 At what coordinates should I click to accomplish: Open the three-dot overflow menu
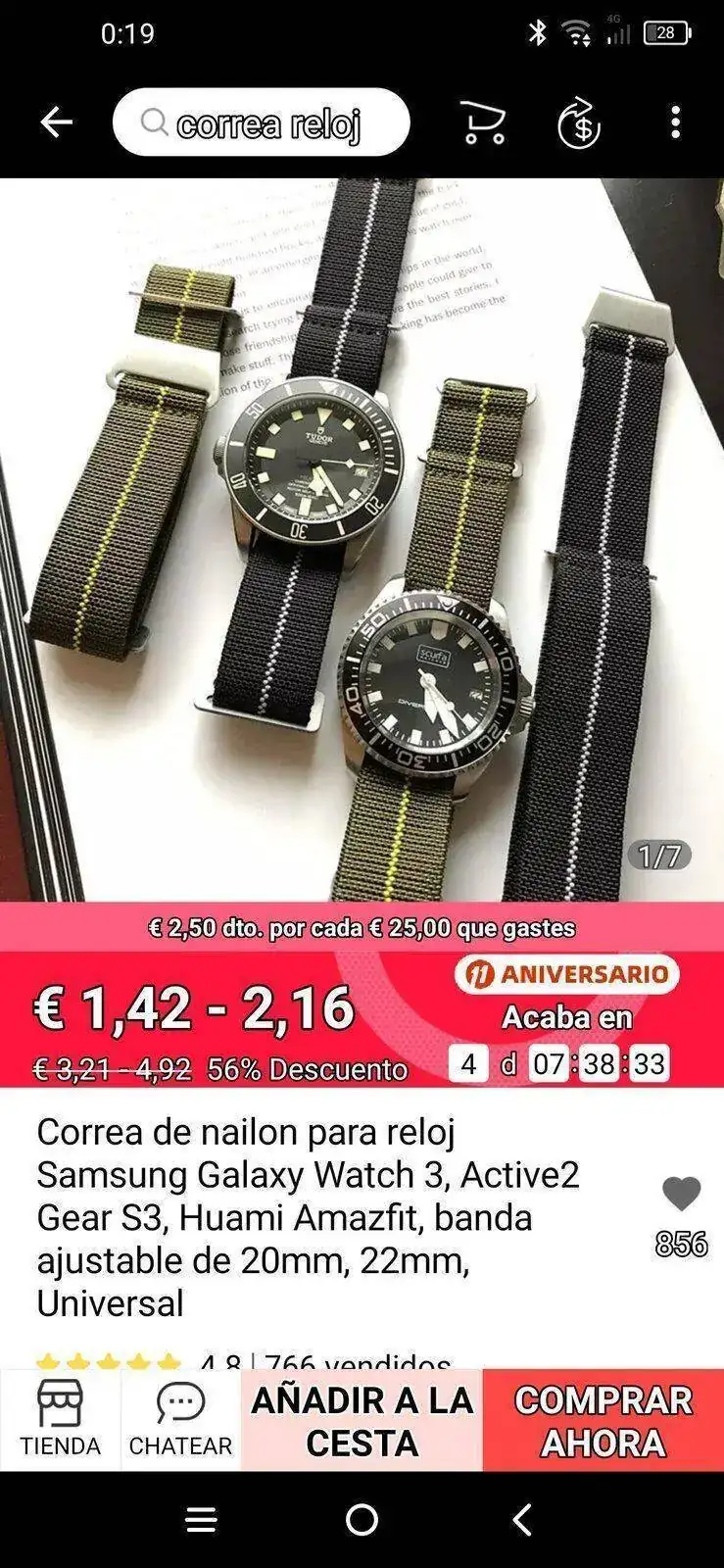click(x=675, y=122)
